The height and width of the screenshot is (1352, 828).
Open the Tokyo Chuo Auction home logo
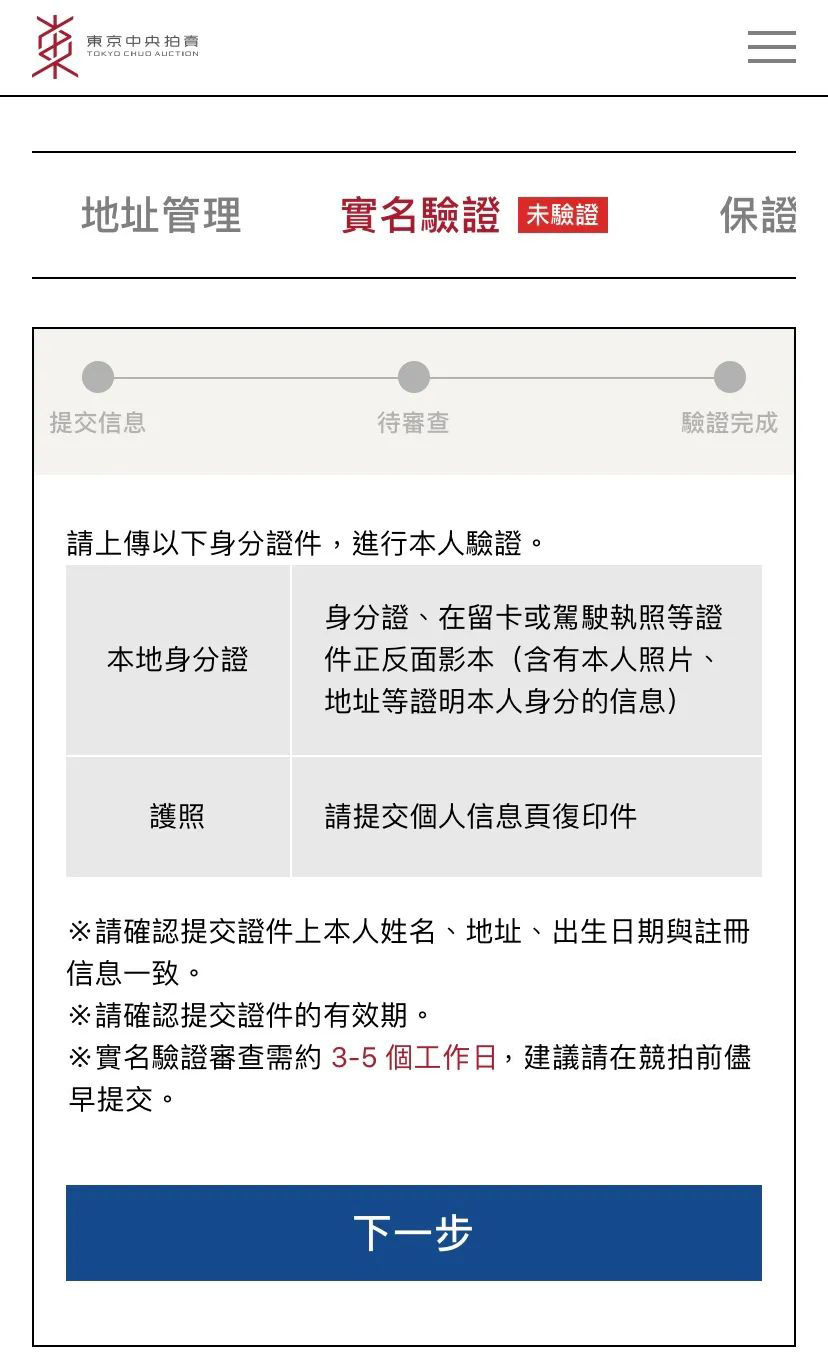(x=116, y=47)
